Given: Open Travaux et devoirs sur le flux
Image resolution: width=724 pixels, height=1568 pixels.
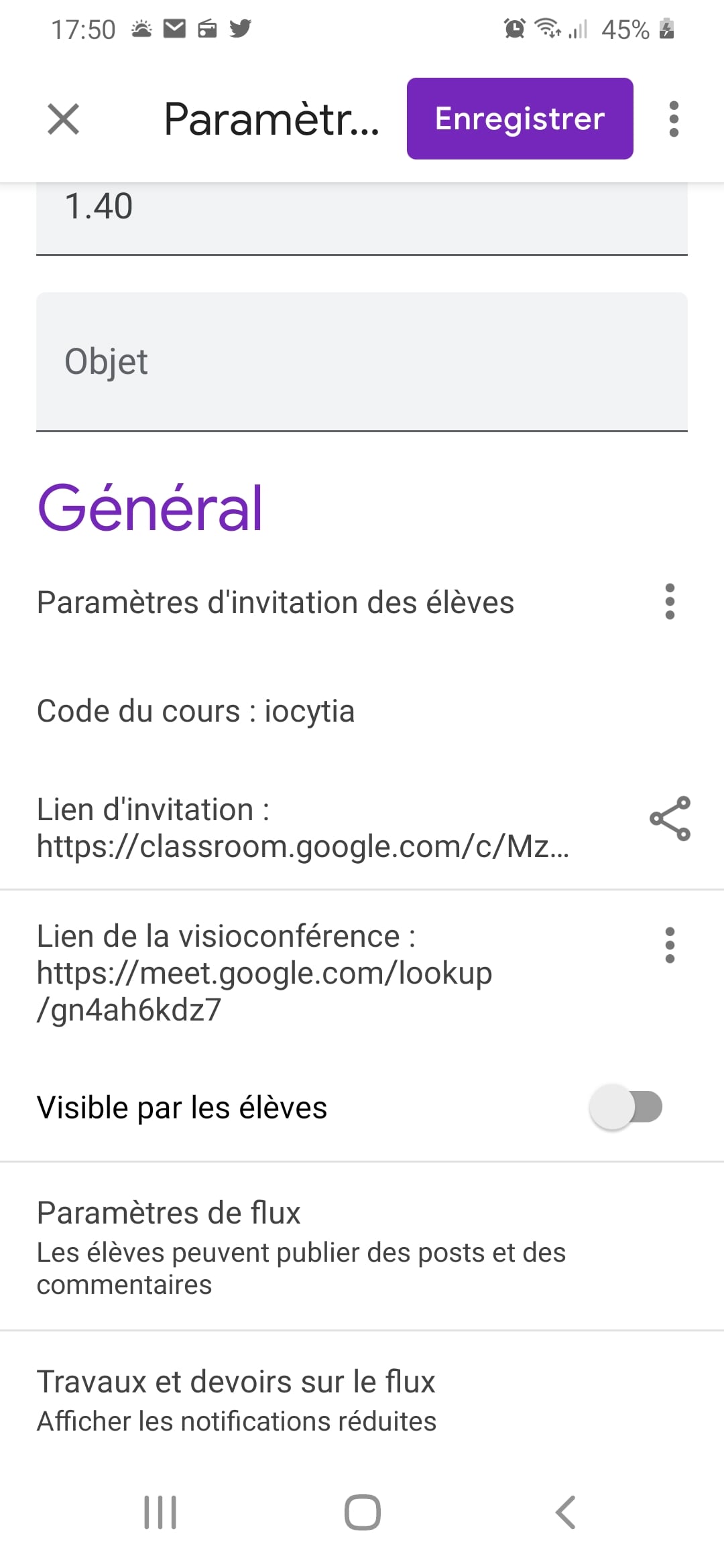Looking at the screenshot, I should [x=362, y=1400].
